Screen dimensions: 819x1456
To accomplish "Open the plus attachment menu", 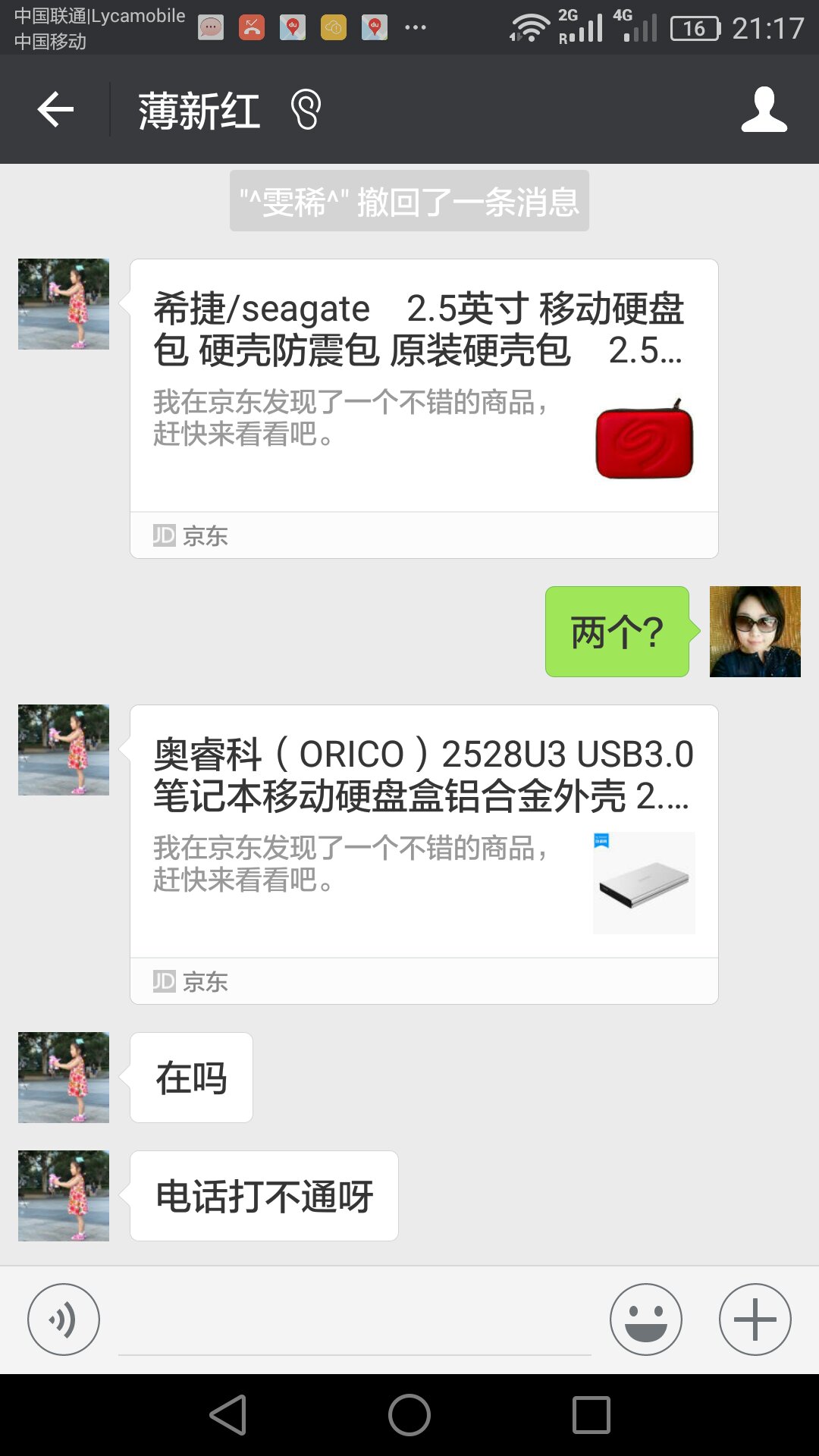I will tap(755, 1319).
